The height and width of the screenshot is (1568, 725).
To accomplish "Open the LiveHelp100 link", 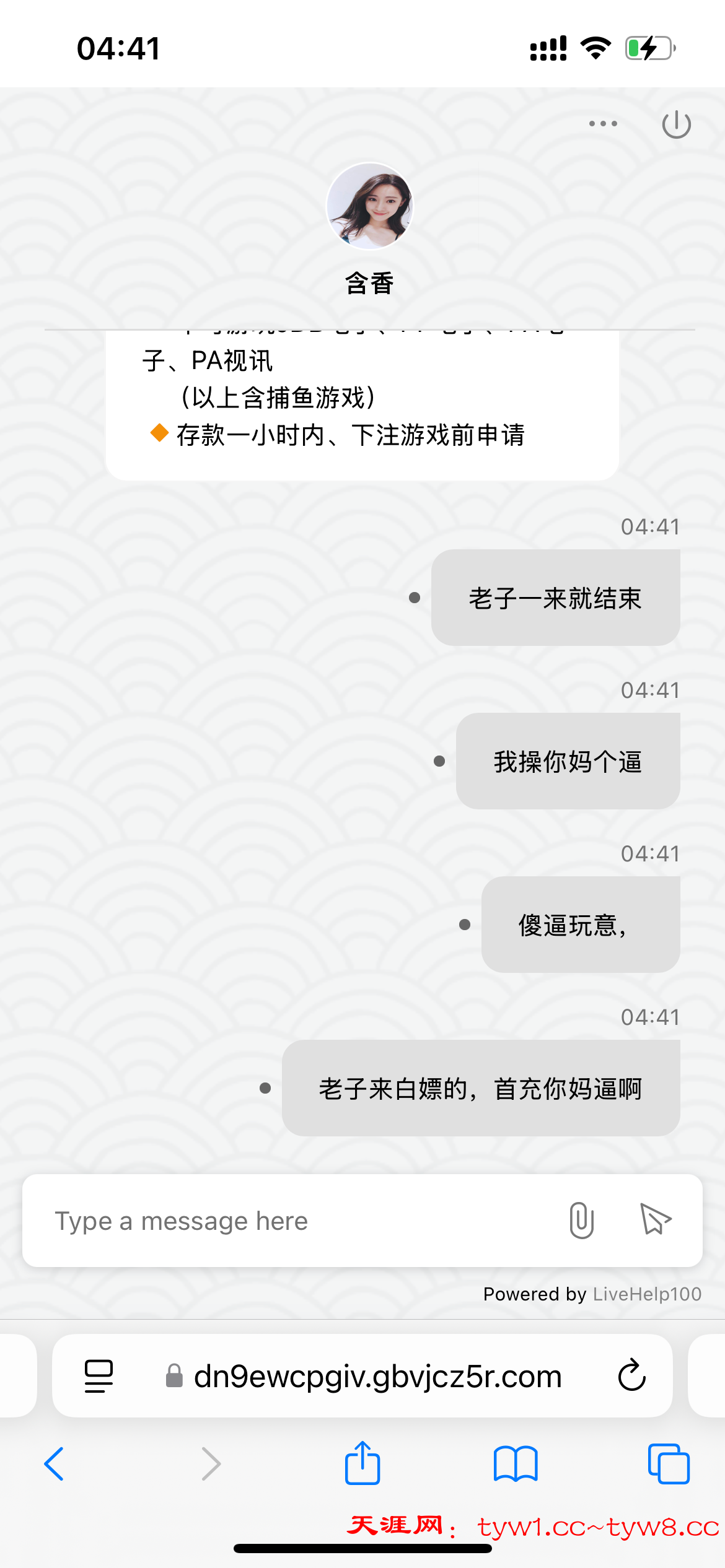I will click(647, 1294).
